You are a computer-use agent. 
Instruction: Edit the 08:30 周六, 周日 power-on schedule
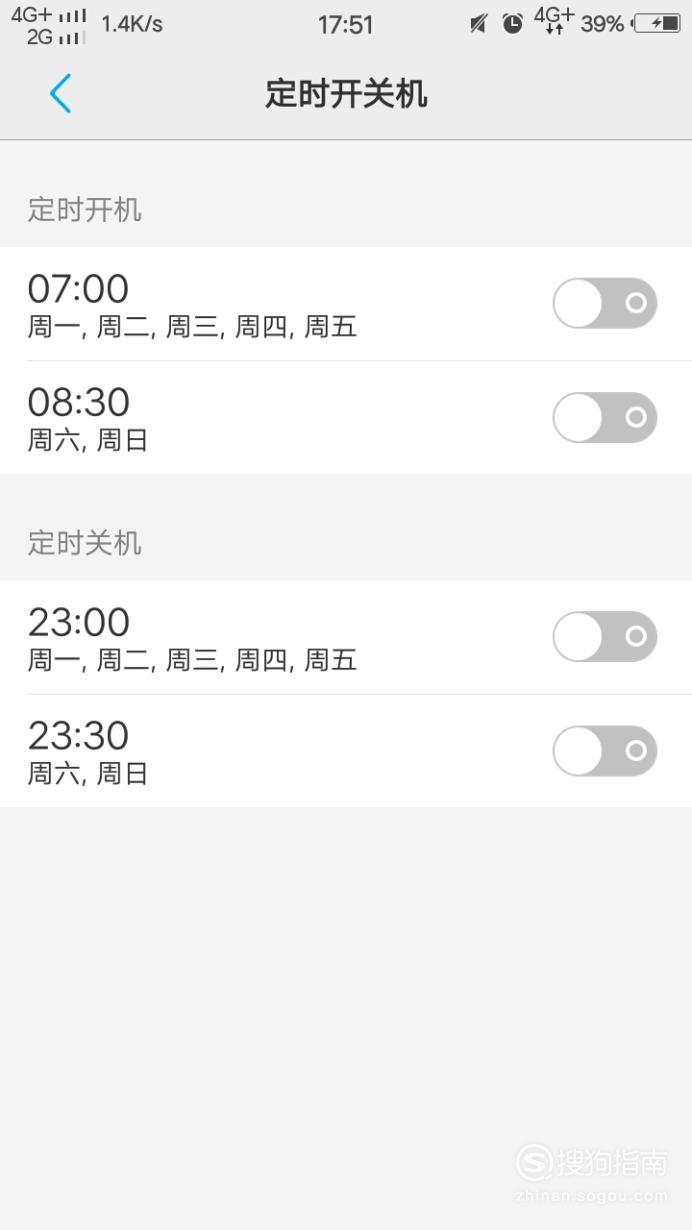tap(346, 418)
